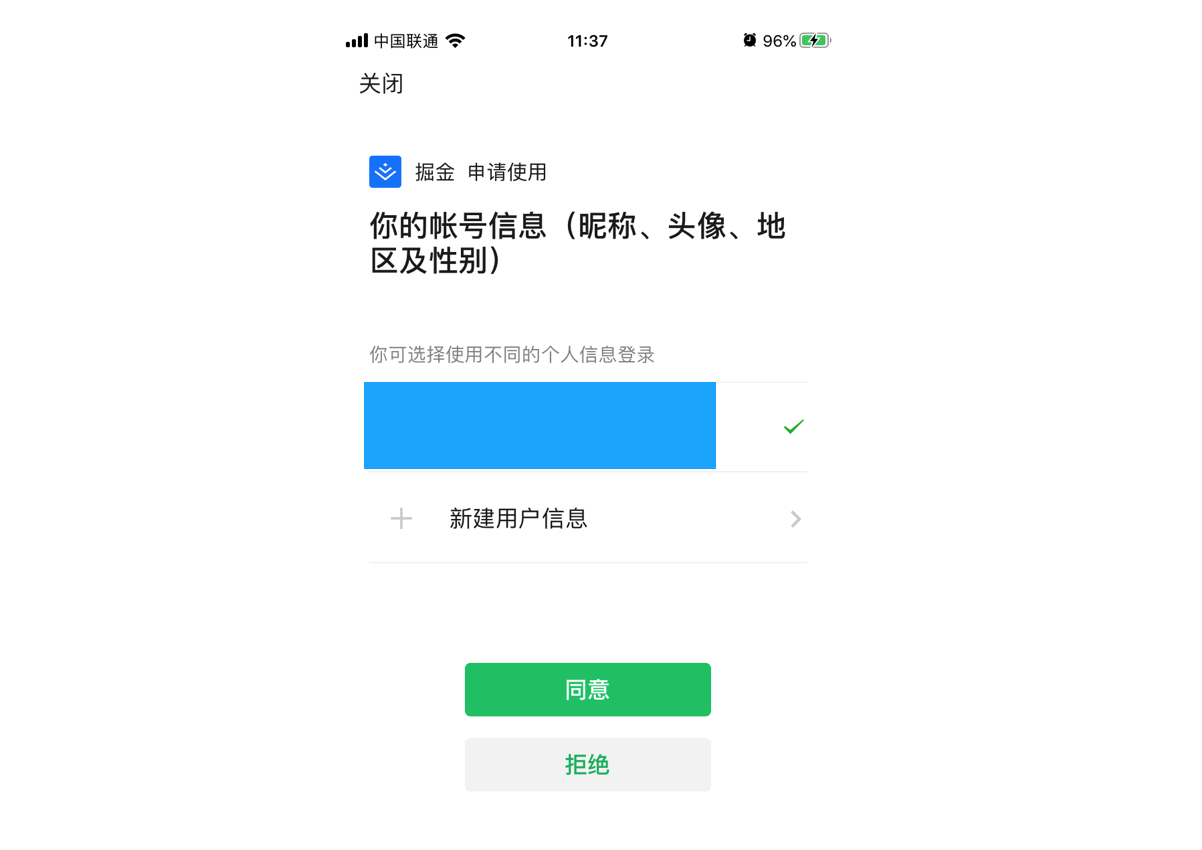Open 新建用户信息 to create new user info

(x=586, y=519)
